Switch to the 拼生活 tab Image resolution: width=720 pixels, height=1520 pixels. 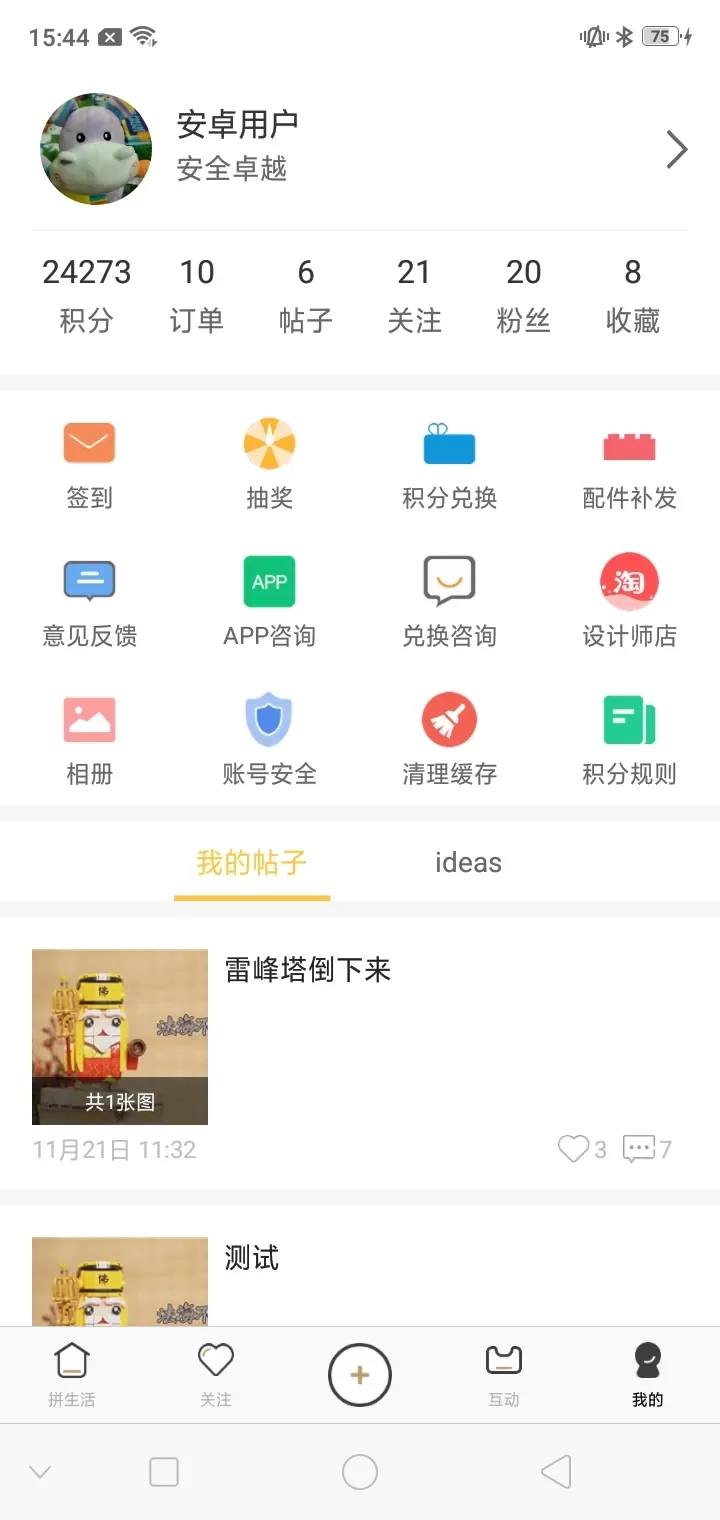click(x=72, y=1375)
